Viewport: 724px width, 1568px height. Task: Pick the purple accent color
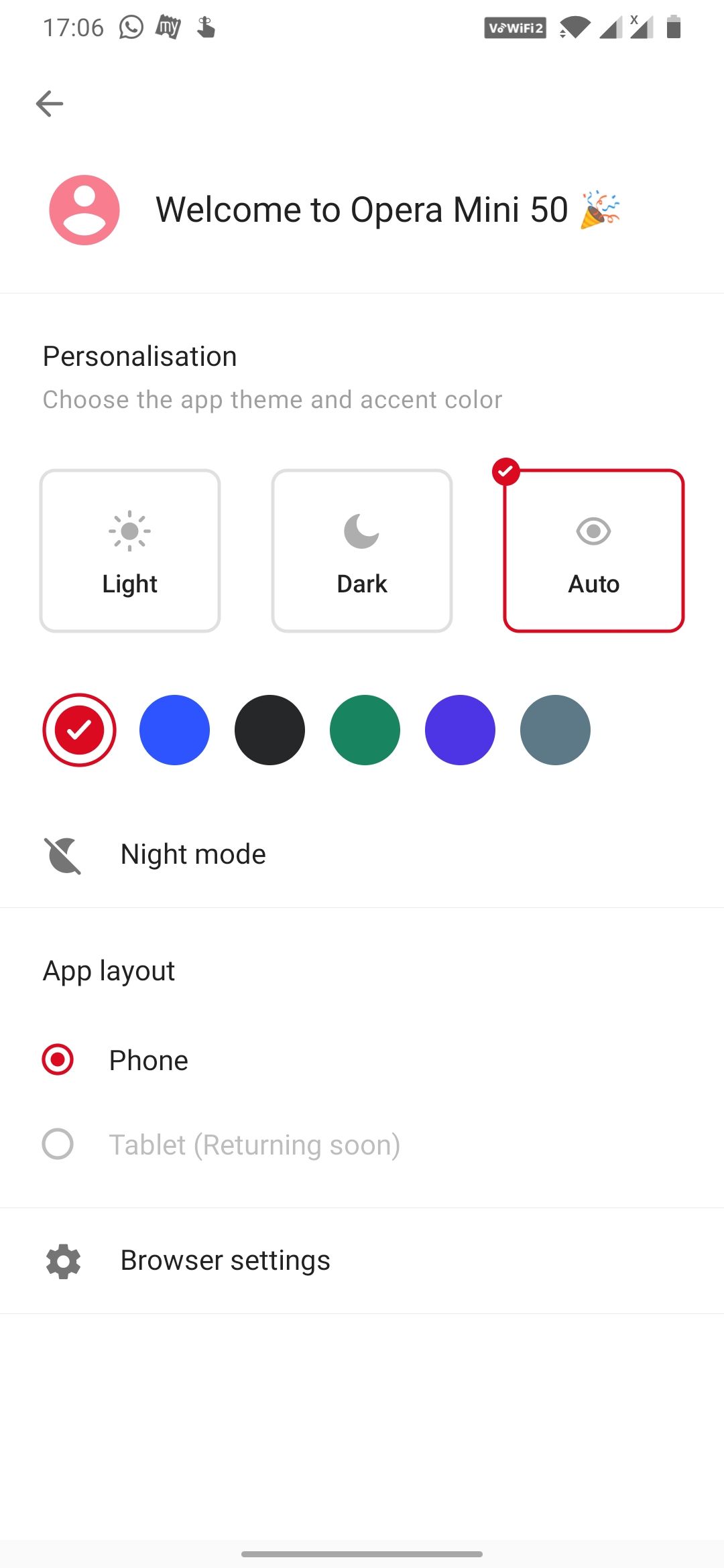click(x=460, y=730)
